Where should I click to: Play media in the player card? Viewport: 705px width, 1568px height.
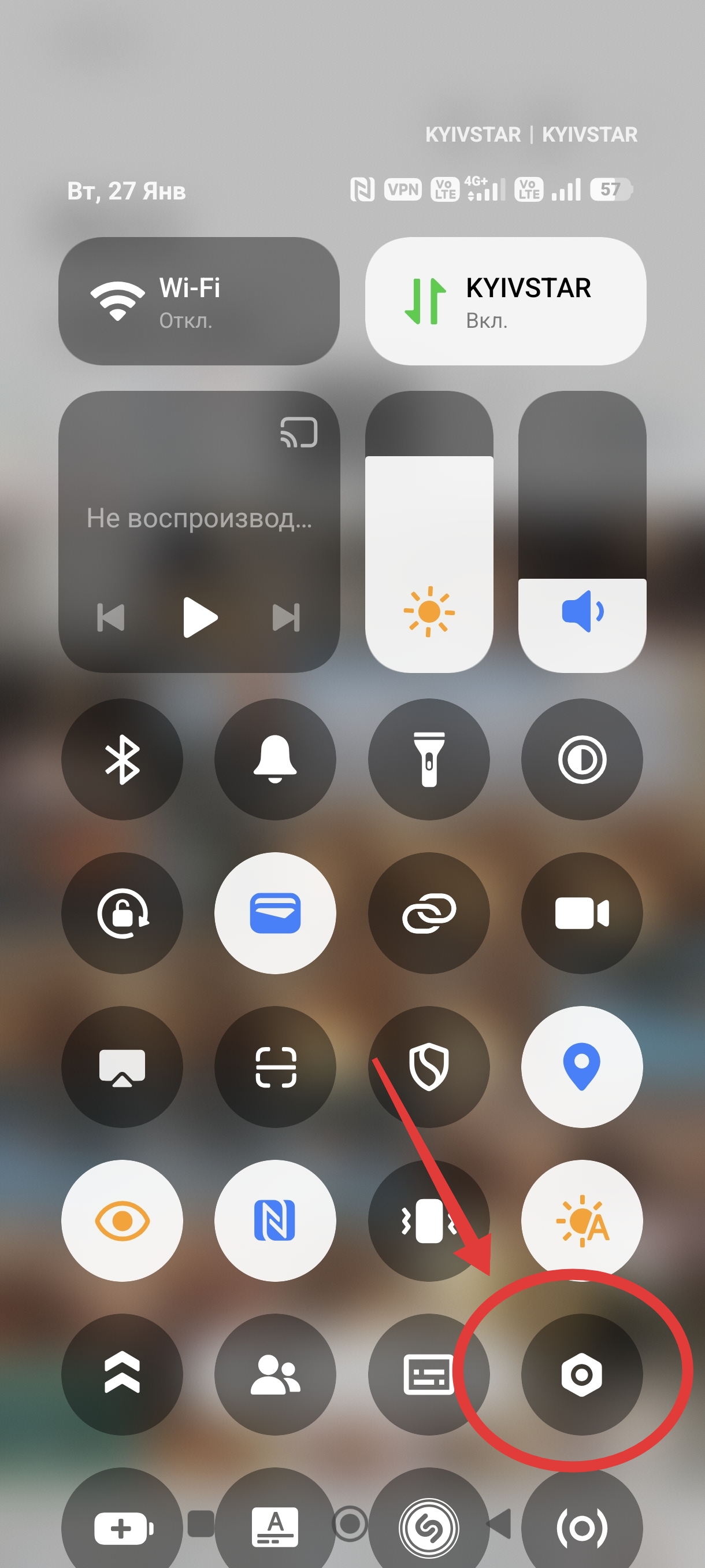(199, 617)
